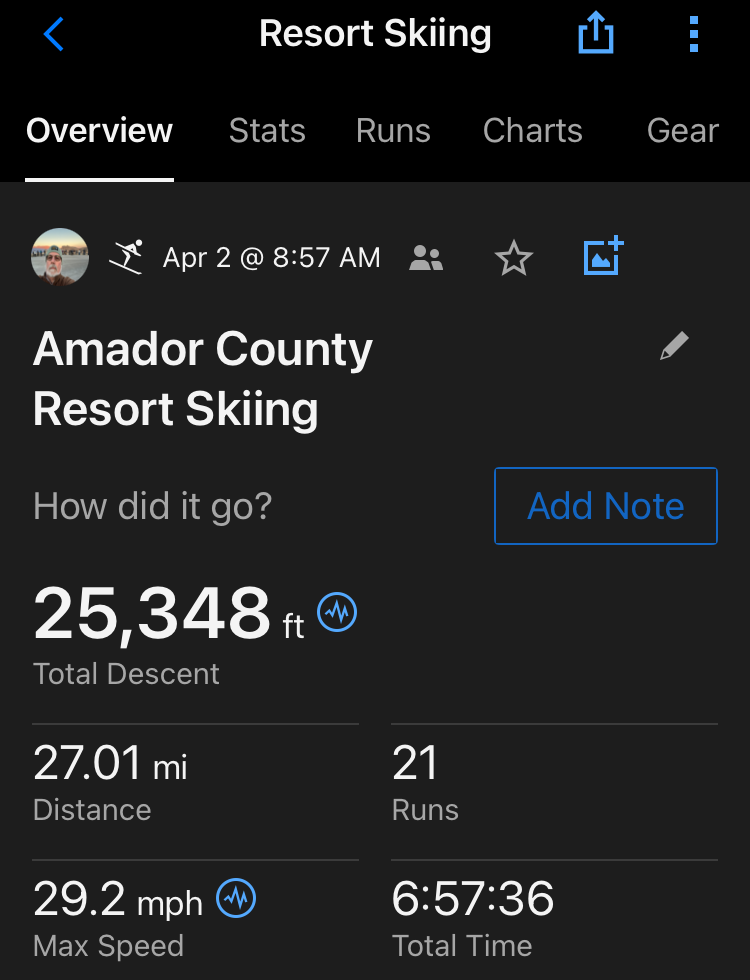Viewport: 750px width, 980px height.
Task: Open the Charts tab
Action: (532, 131)
